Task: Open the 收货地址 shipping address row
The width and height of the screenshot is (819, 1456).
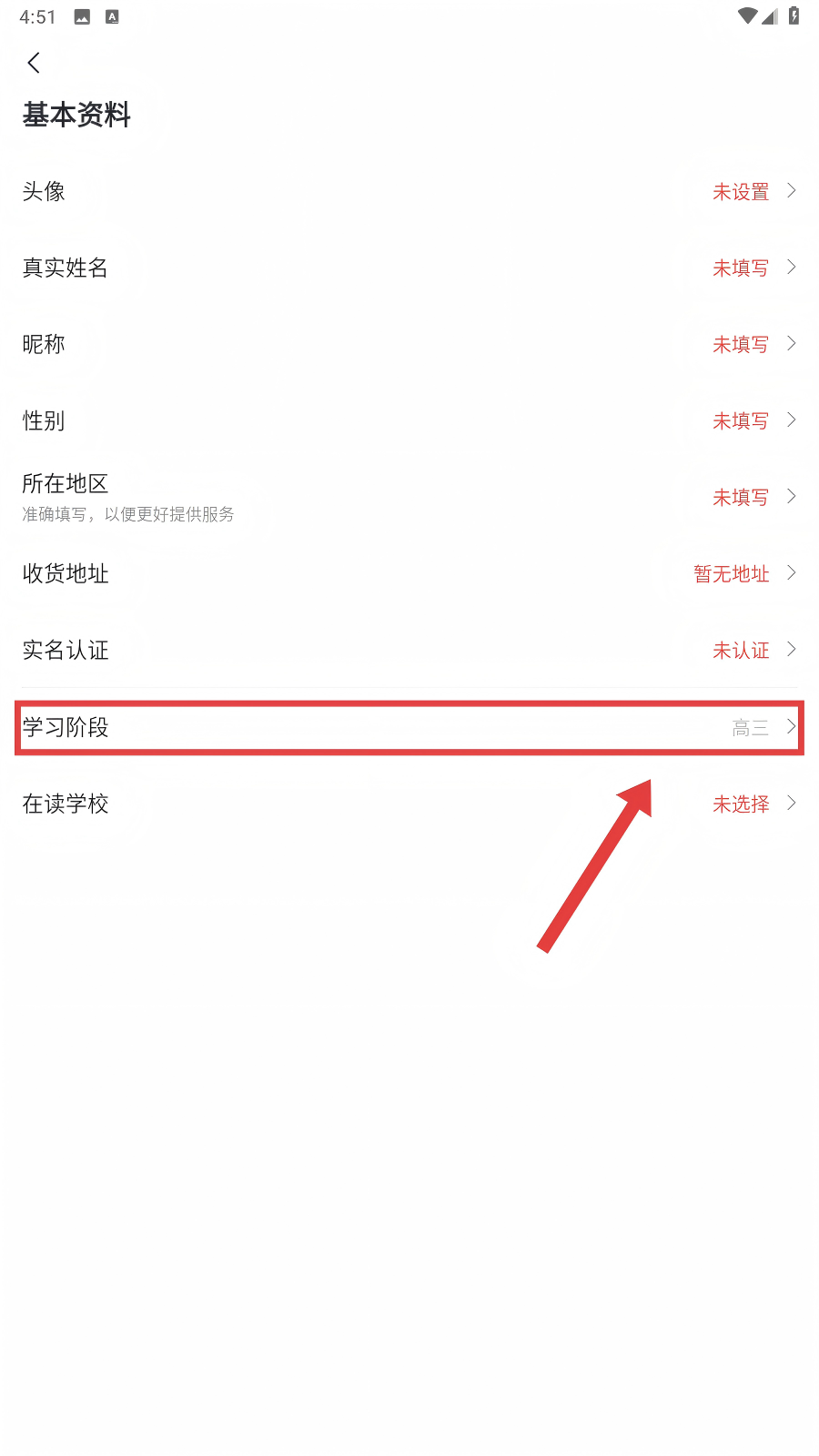Action: tap(409, 573)
